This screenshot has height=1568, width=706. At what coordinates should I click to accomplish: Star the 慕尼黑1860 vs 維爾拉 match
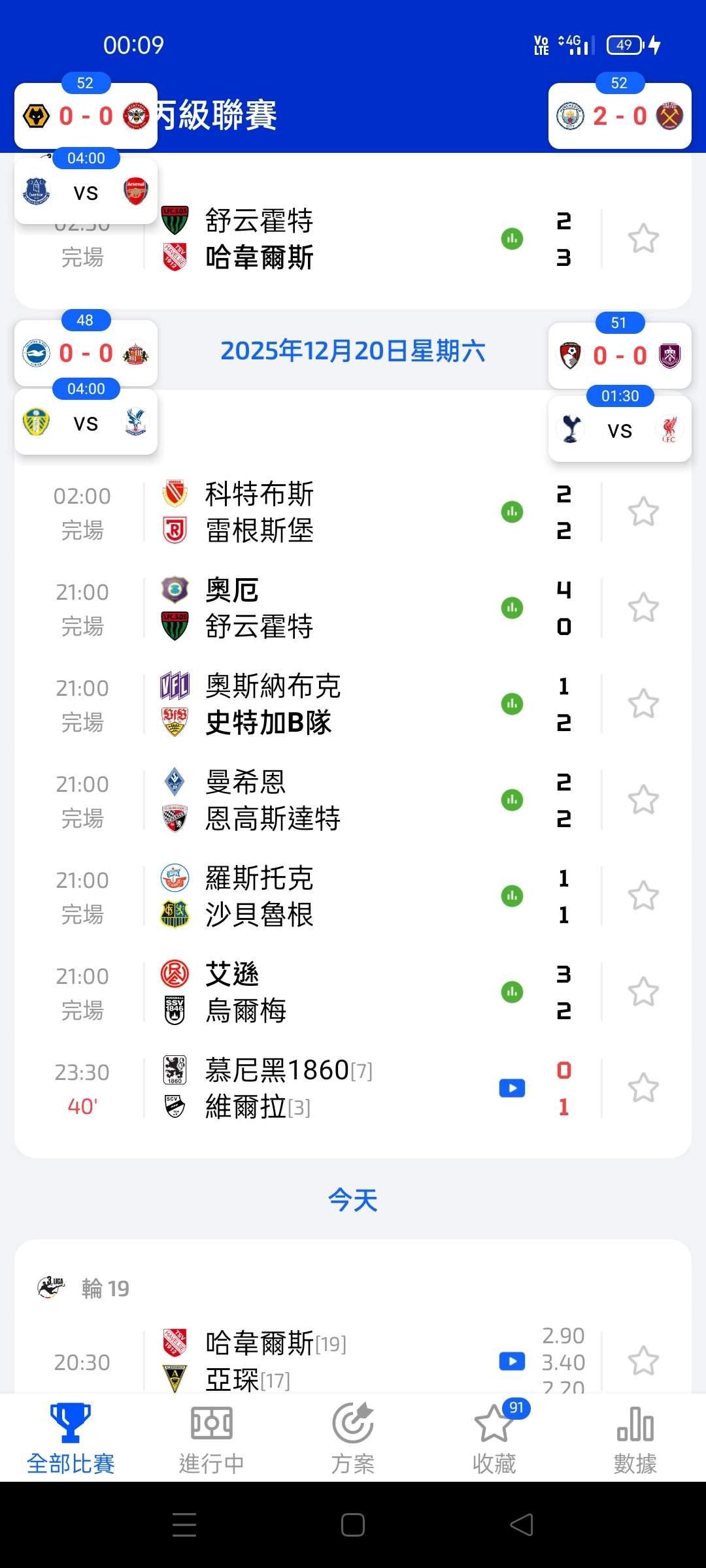[x=643, y=1088]
